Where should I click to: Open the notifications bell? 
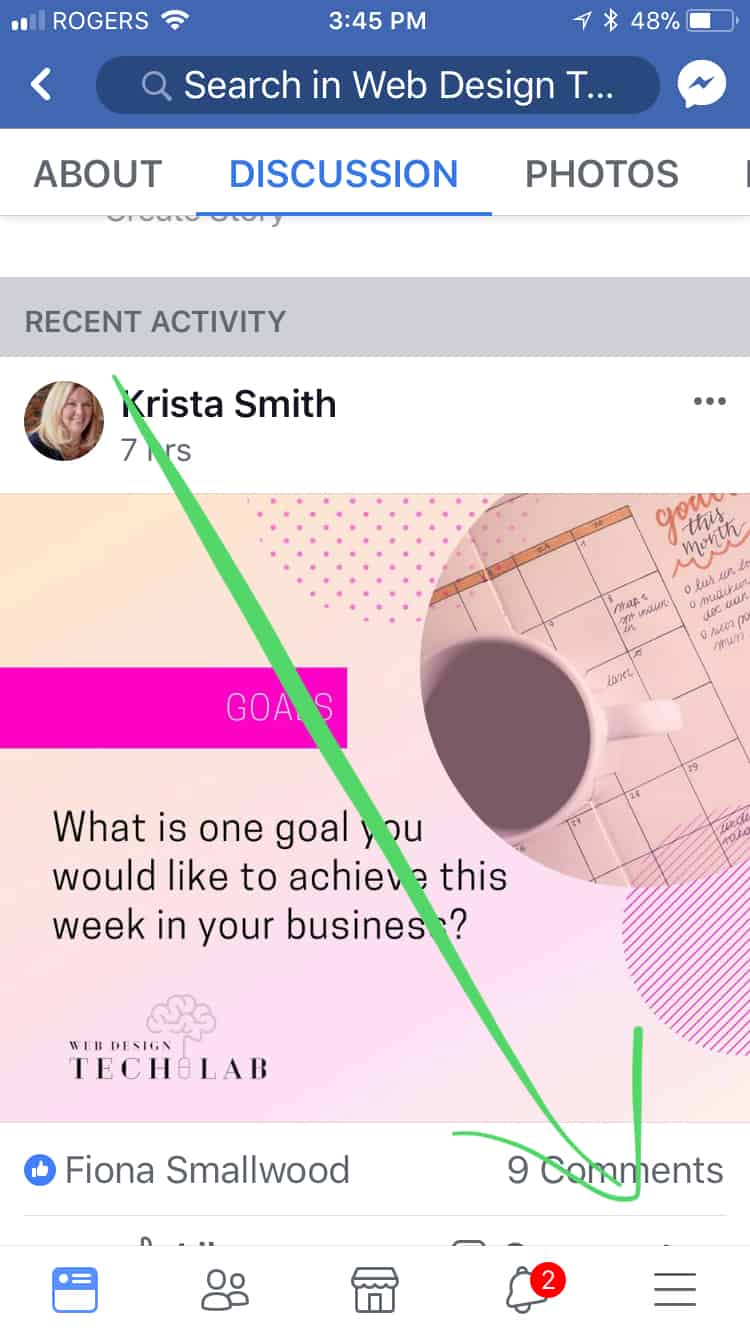(527, 1290)
